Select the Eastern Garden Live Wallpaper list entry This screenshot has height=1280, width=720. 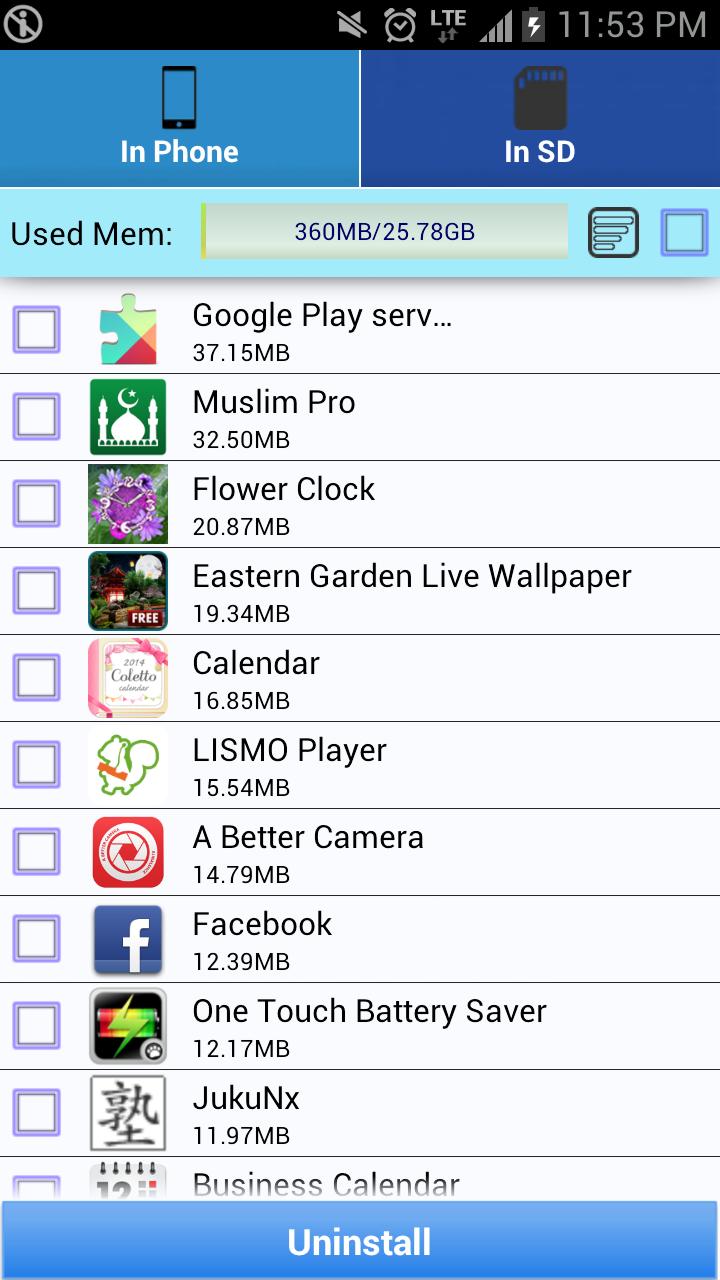point(412,591)
